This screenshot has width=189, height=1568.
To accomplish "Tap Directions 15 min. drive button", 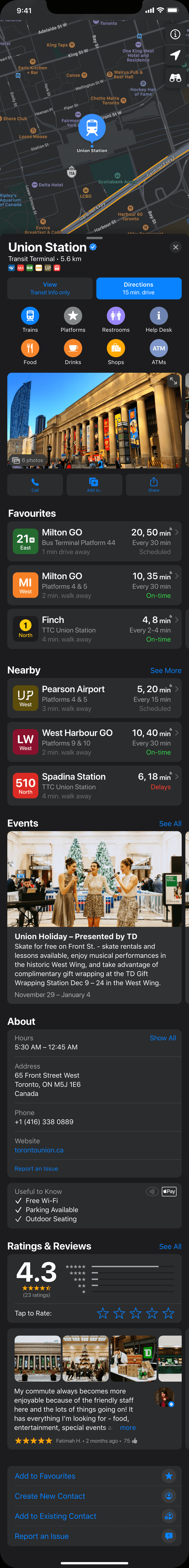I will [138, 288].
